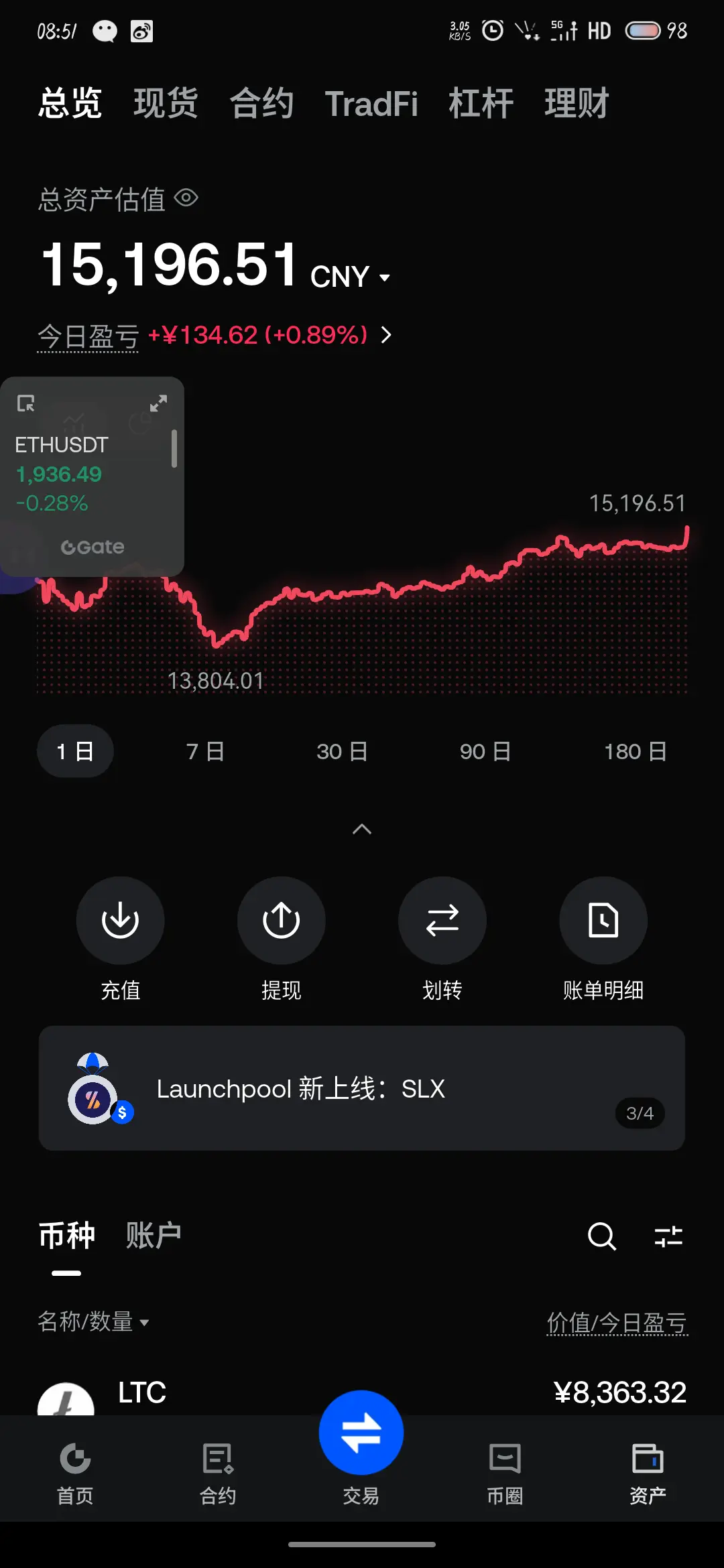Switch to the 账户 list tab
This screenshot has width=724, height=1568.
(x=154, y=1235)
